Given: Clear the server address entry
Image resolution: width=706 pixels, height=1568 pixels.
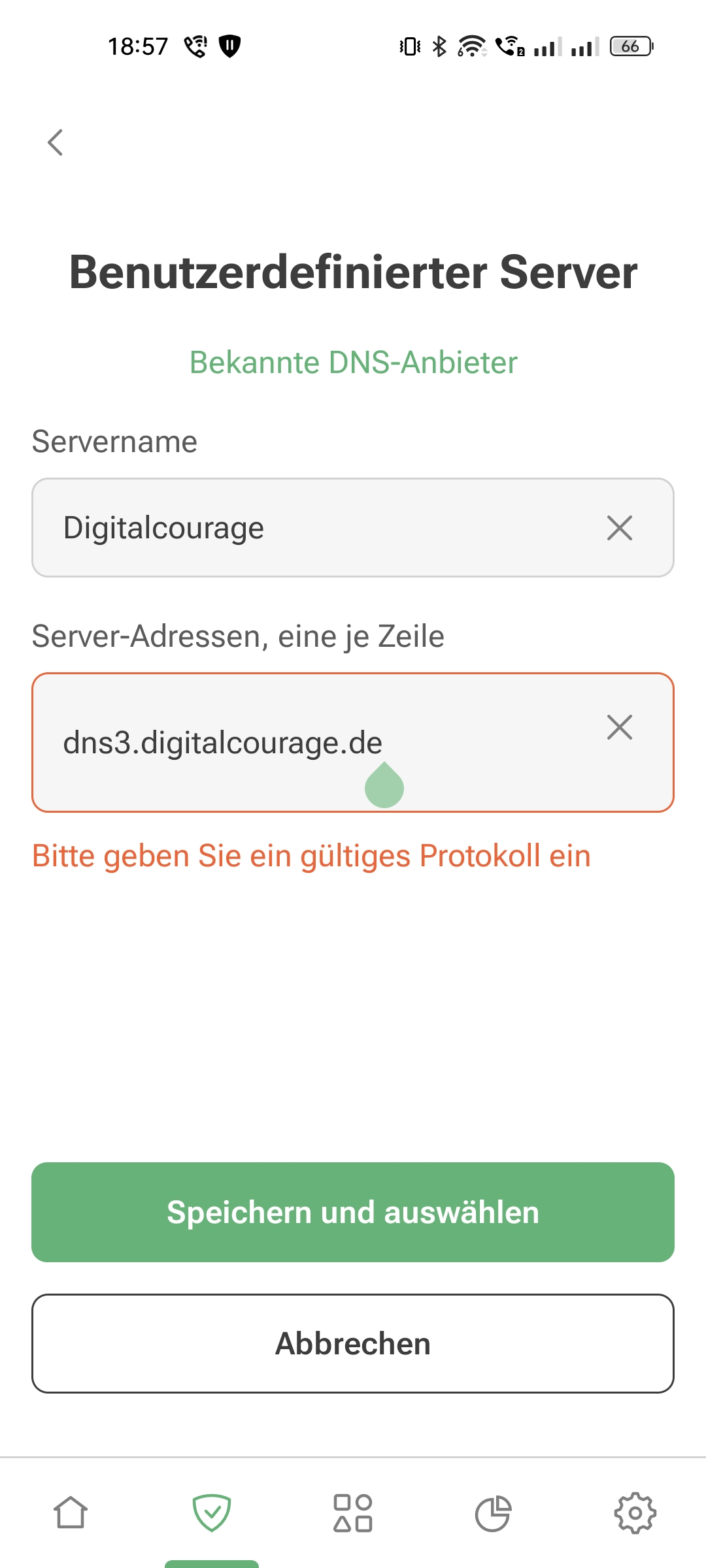Looking at the screenshot, I should point(619,727).
